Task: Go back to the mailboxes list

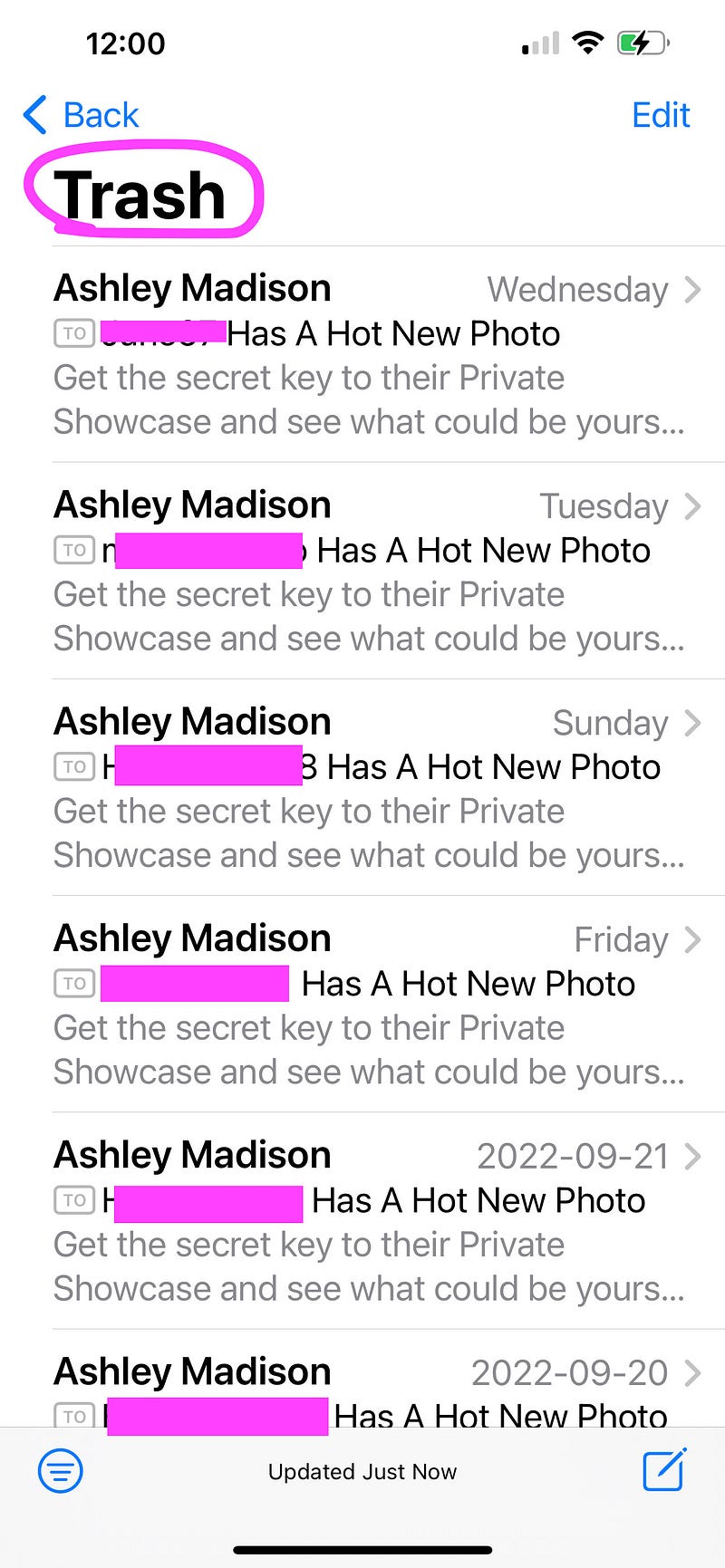Action: pyautogui.click(x=82, y=116)
